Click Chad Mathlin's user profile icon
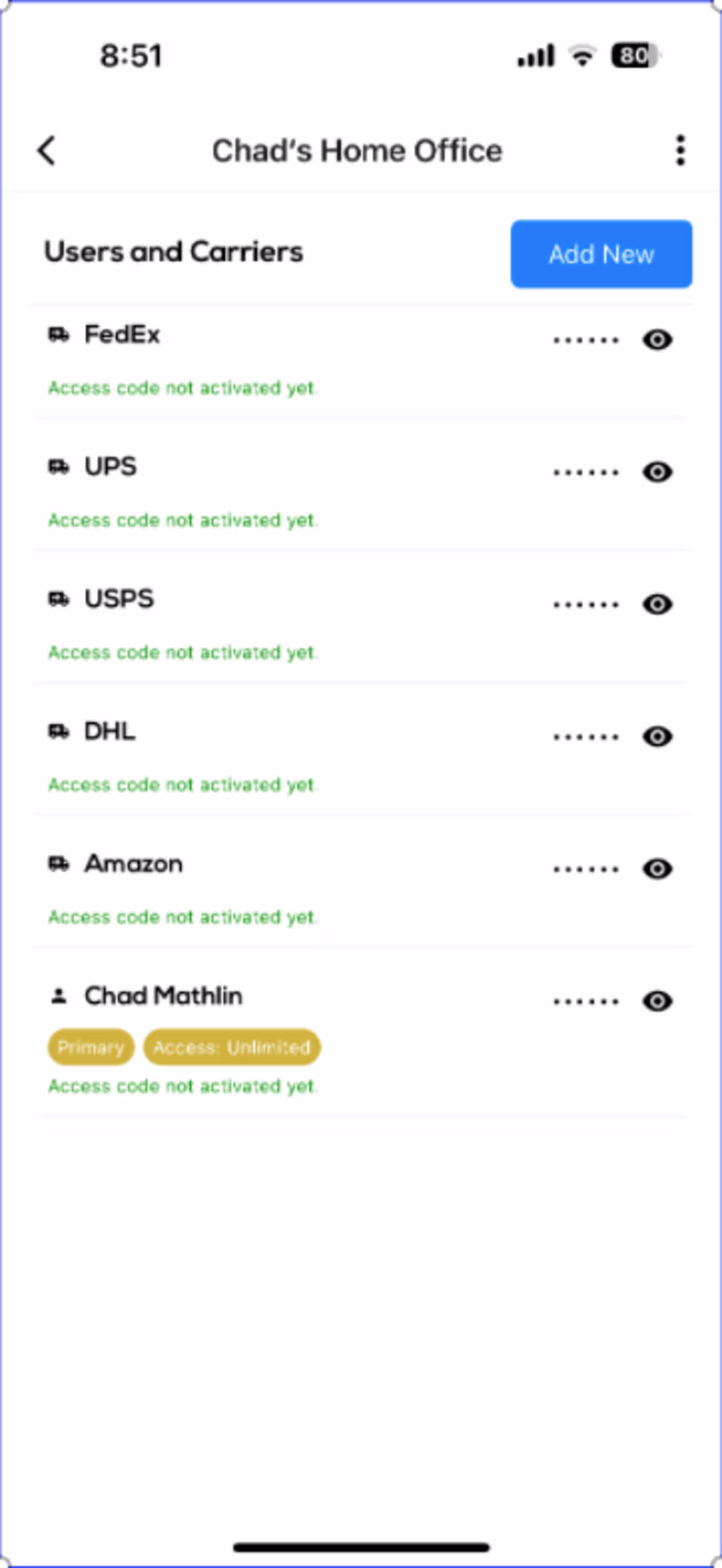The image size is (722, 1568). tap(60, 996)
